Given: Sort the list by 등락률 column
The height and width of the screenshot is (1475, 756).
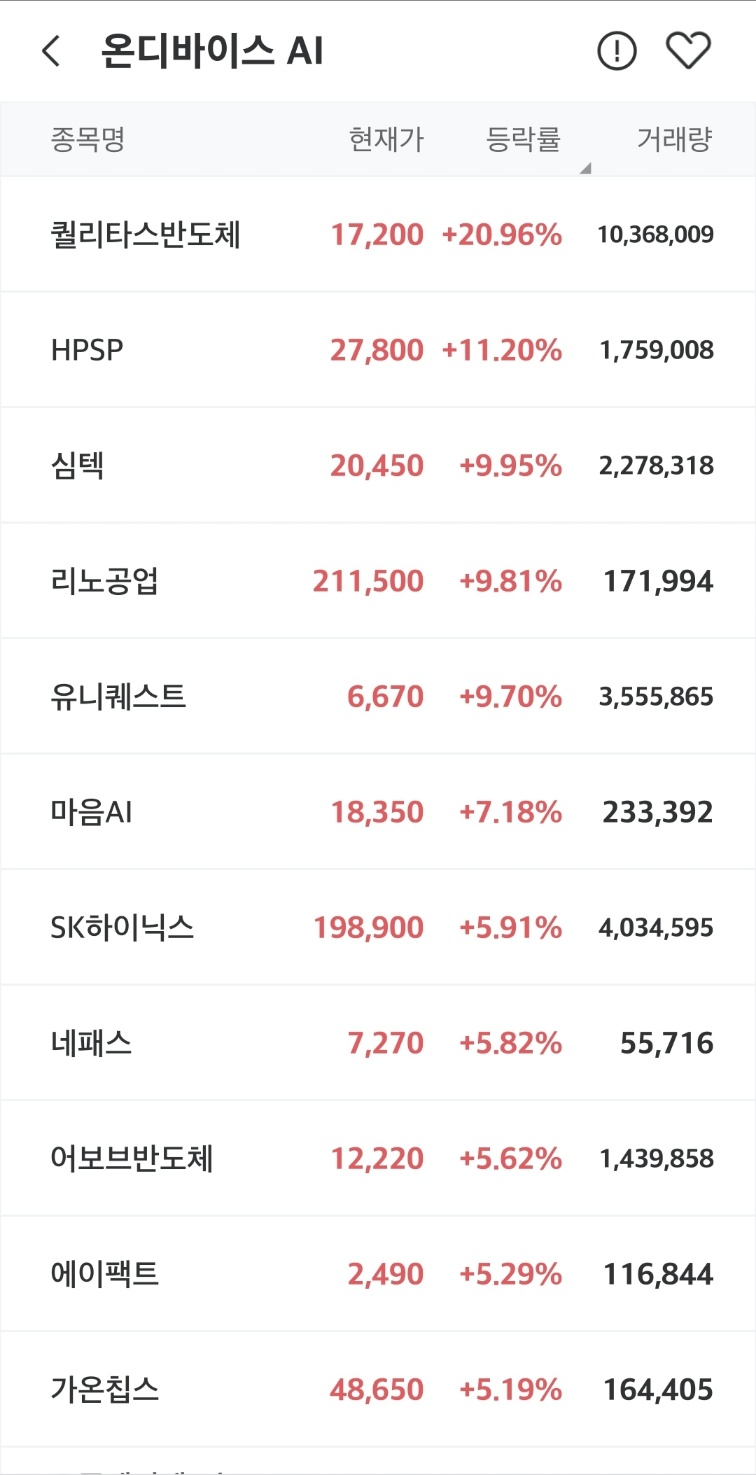Looking at the screenshot, I should tap(524, 140).
